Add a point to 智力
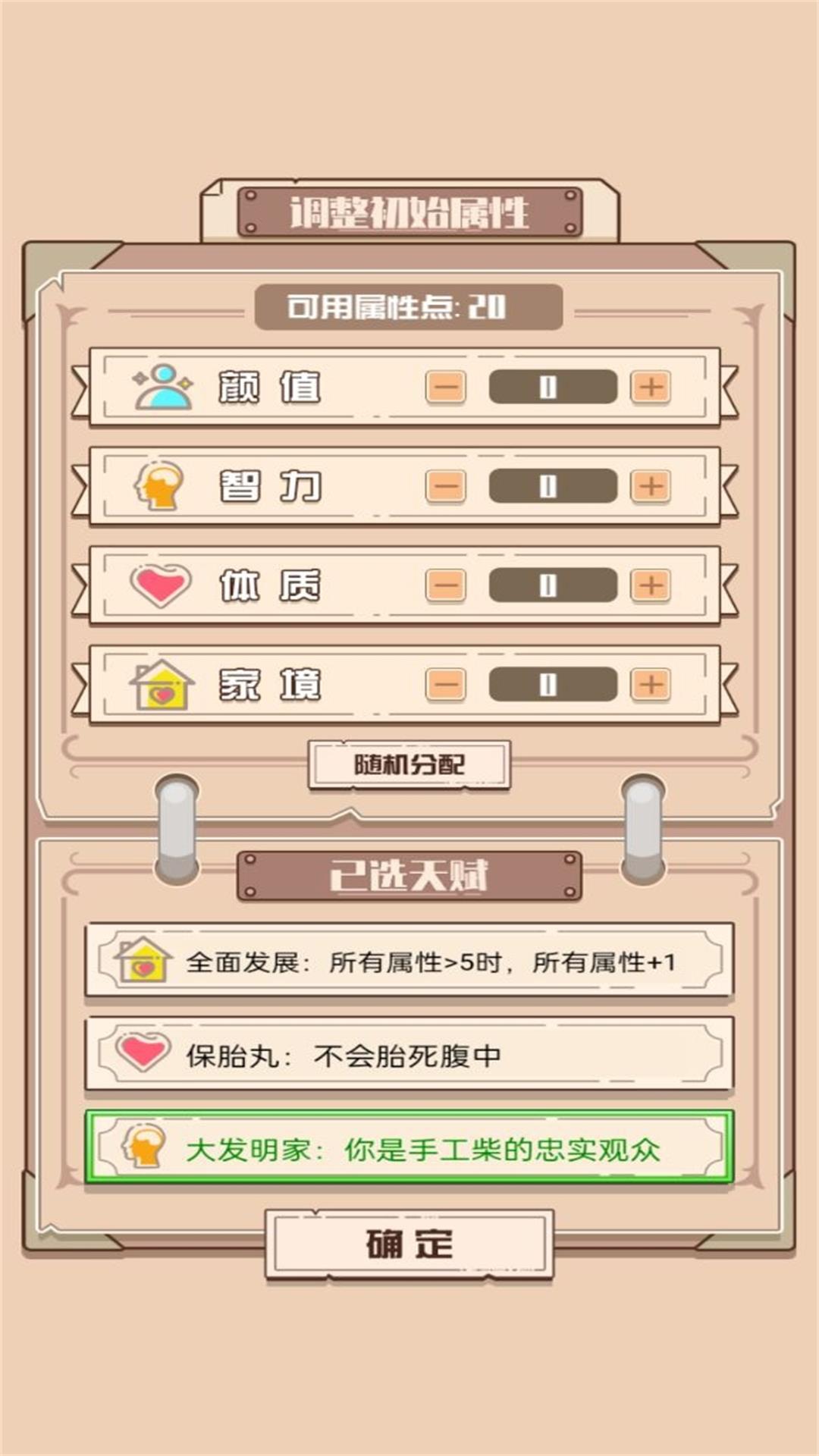 [651, 486]
